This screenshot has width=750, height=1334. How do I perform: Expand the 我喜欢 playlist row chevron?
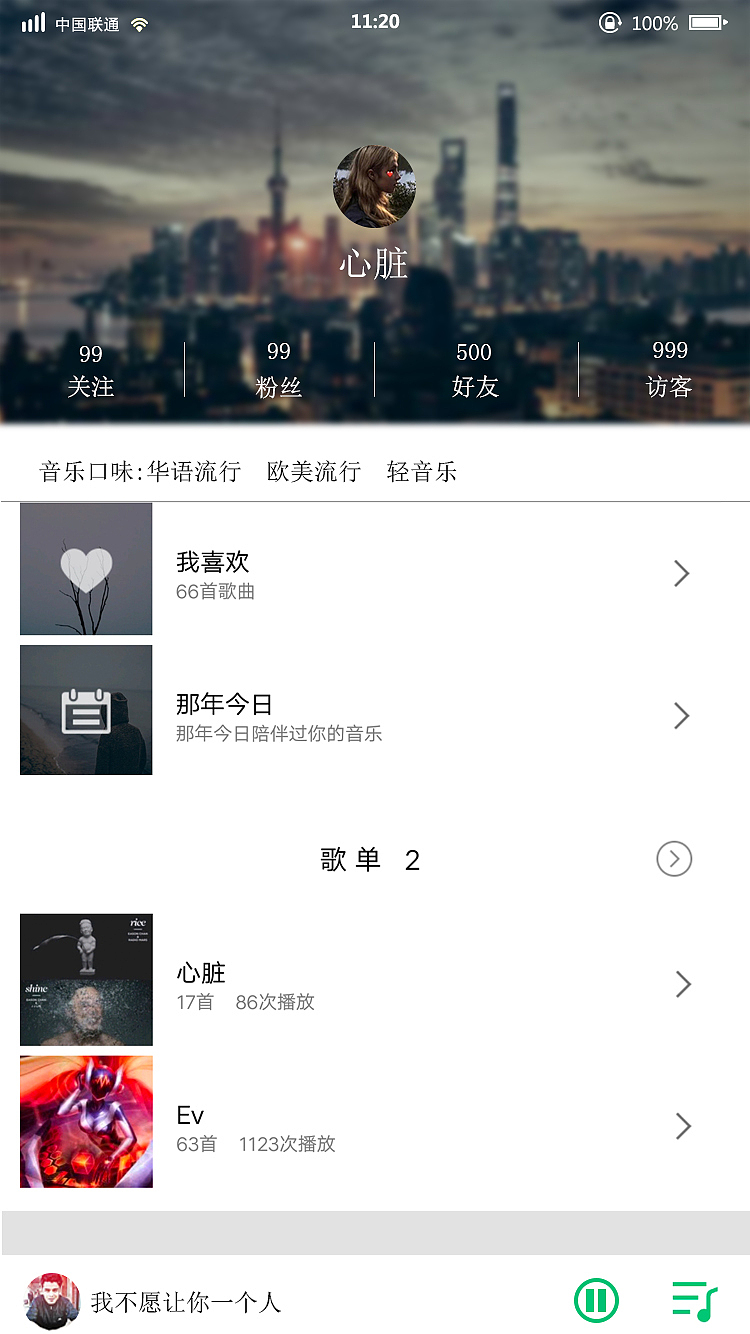click(x=682, y=573)
